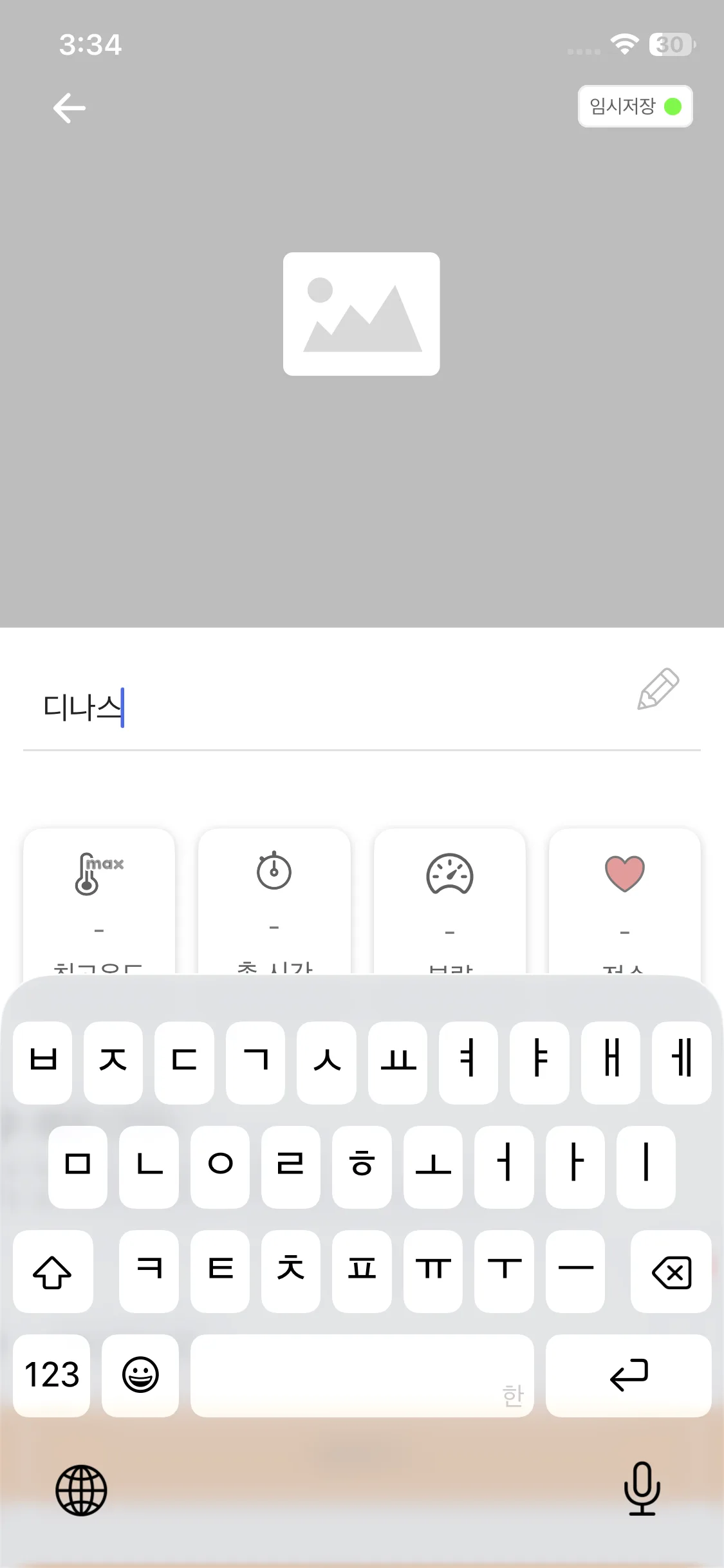
Task: Add a photo via the image placeholder
Action: [361, 314]
